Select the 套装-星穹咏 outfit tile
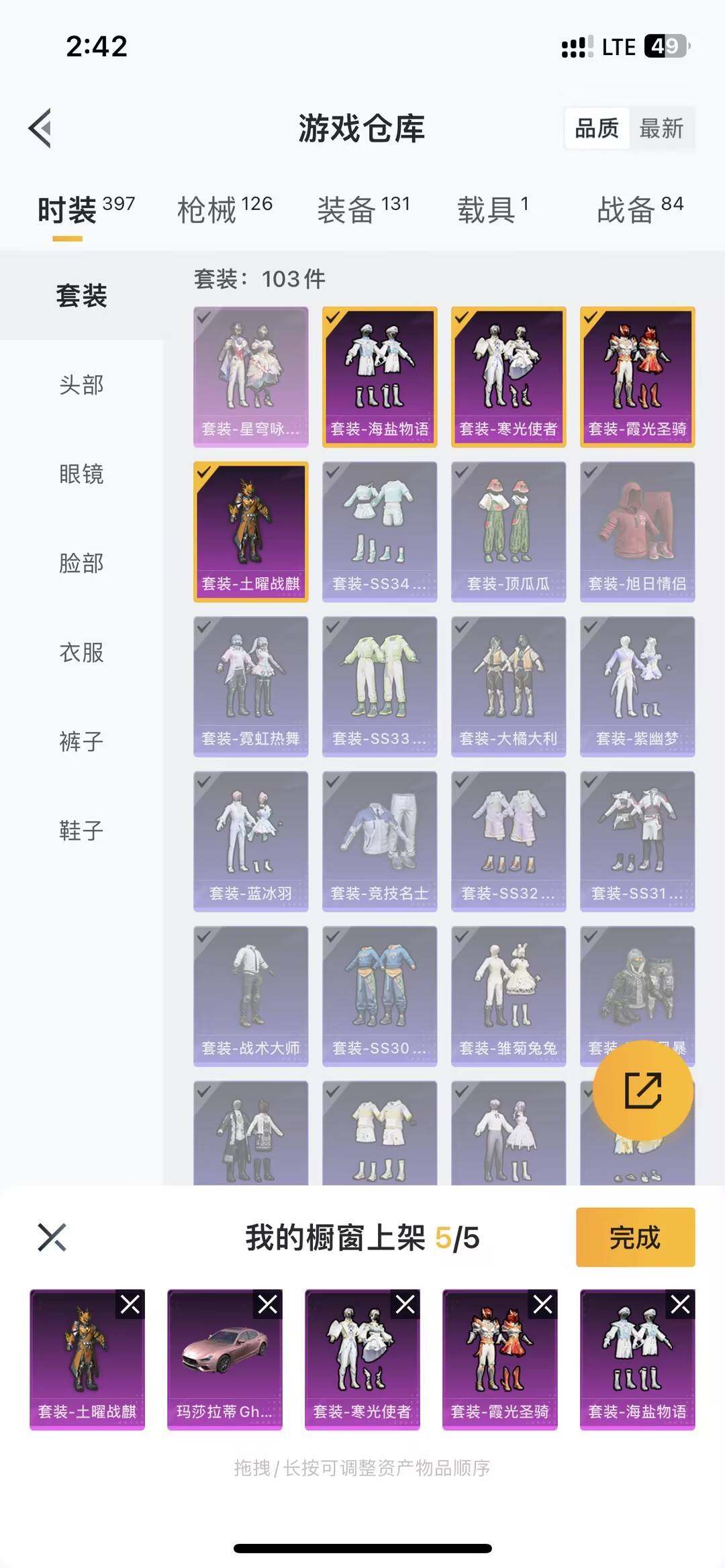 tap(251, 376)
